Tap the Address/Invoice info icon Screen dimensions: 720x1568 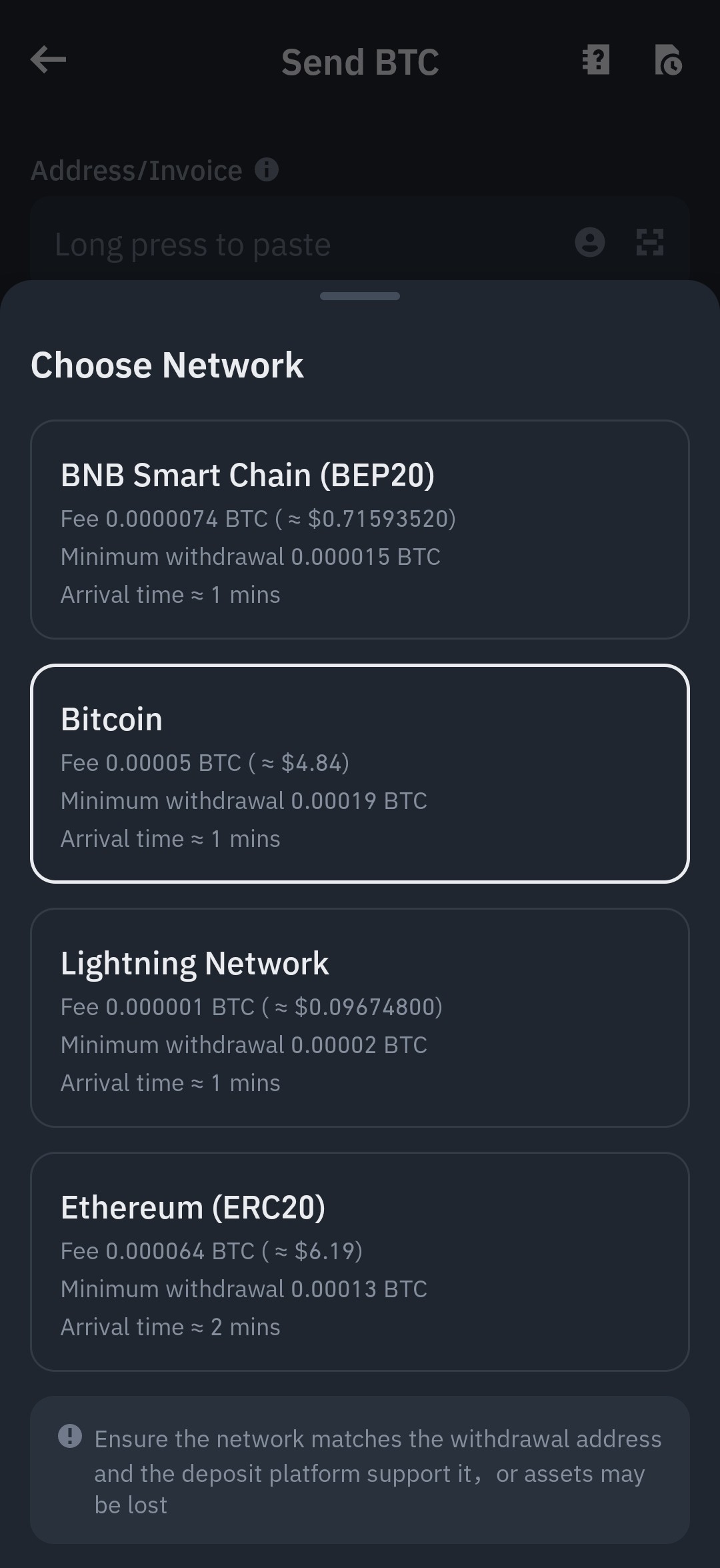[267, 170]
